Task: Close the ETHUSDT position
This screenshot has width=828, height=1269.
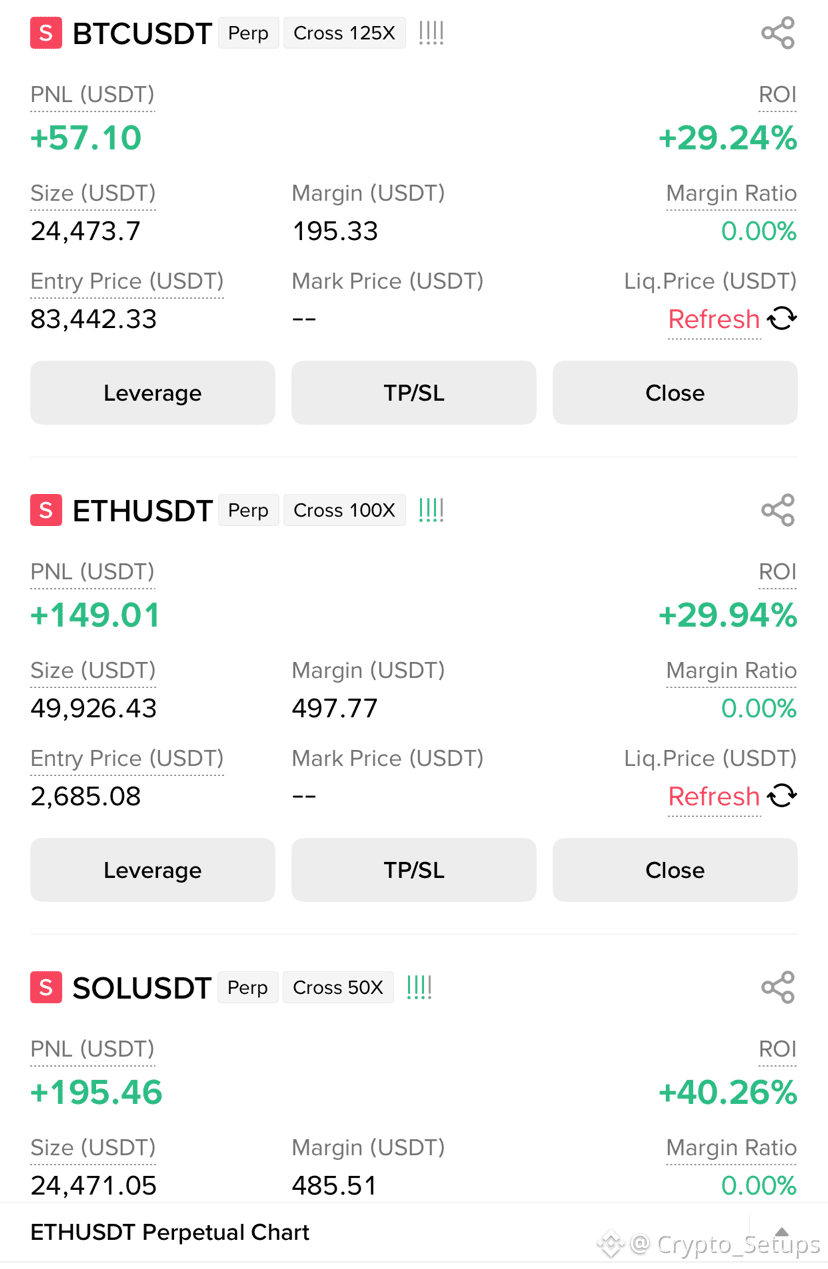Action: [675, 870]
